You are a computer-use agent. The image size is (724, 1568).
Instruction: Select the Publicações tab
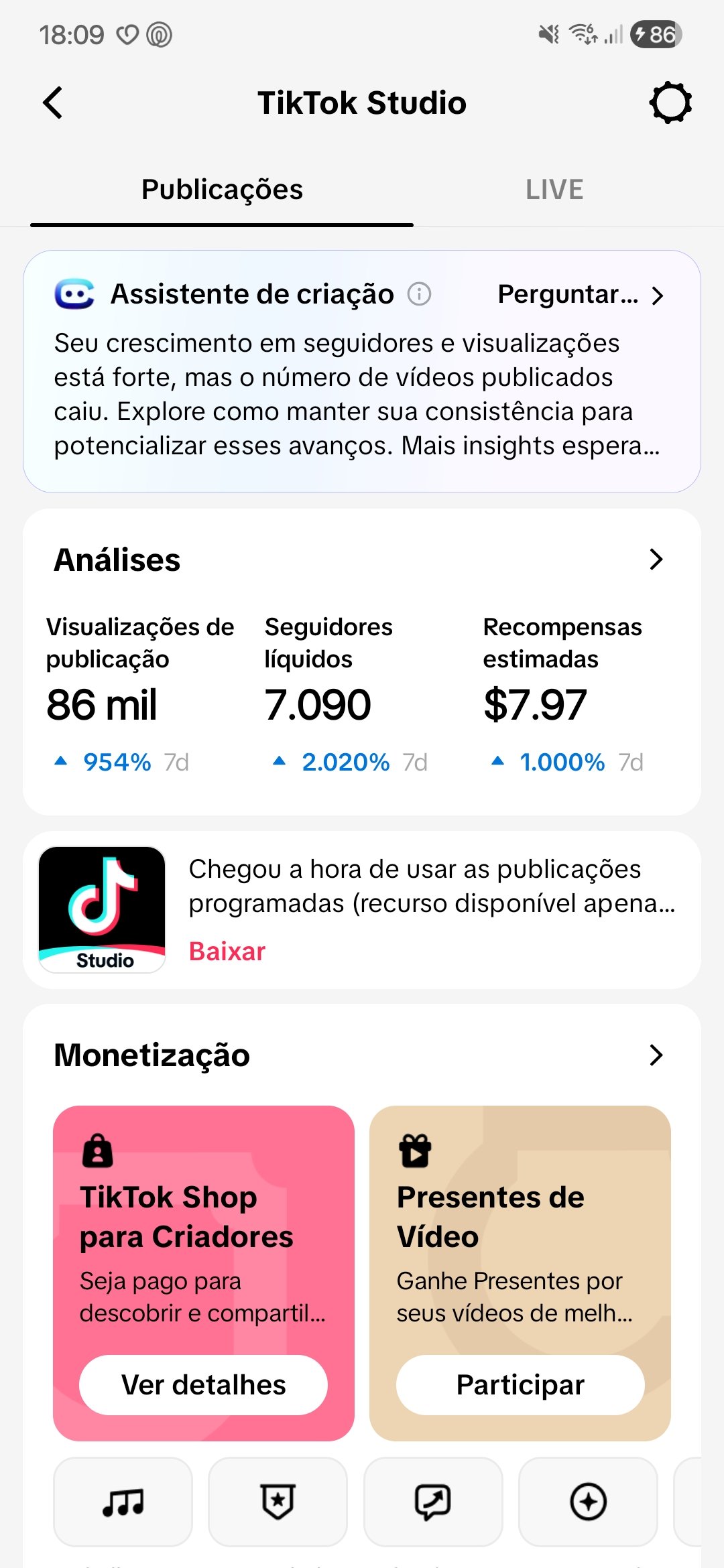pyautogui.click(x=222, y=190)
